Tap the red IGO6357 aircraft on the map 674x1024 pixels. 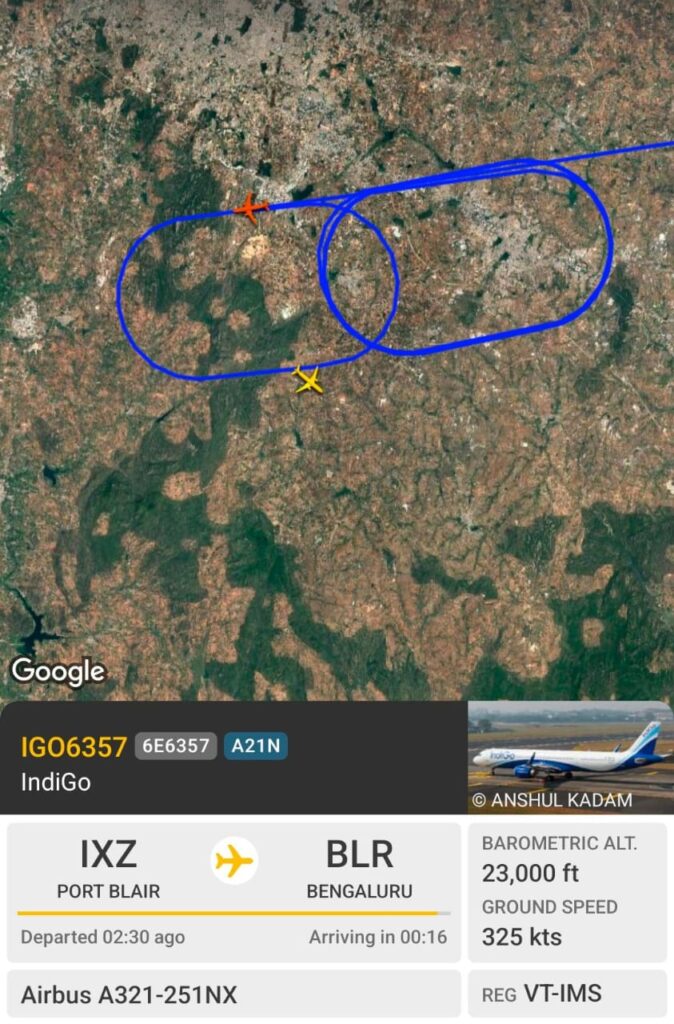251,208
